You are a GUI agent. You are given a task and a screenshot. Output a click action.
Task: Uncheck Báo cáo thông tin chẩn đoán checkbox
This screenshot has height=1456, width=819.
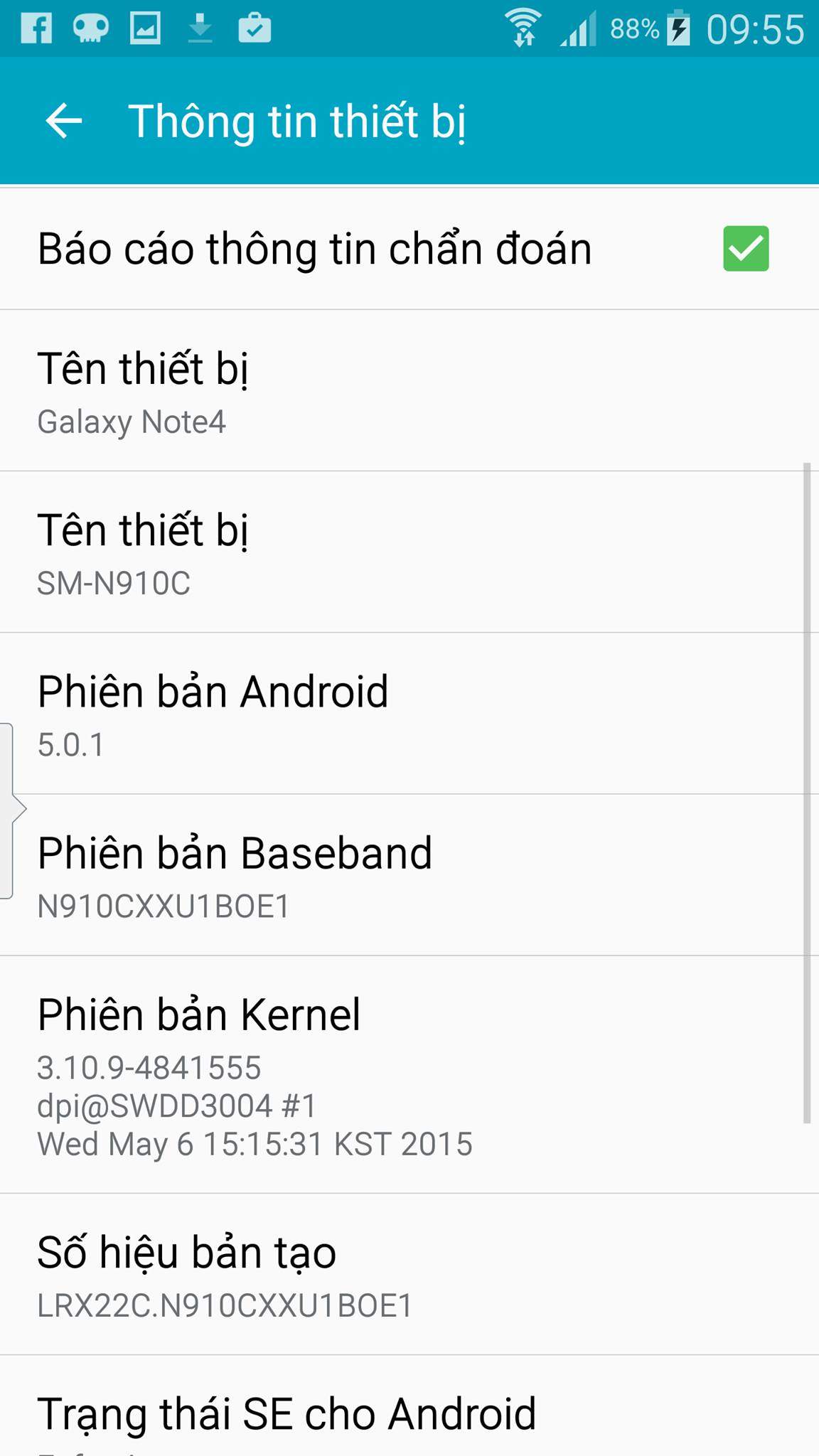click(x=745, y=249)
